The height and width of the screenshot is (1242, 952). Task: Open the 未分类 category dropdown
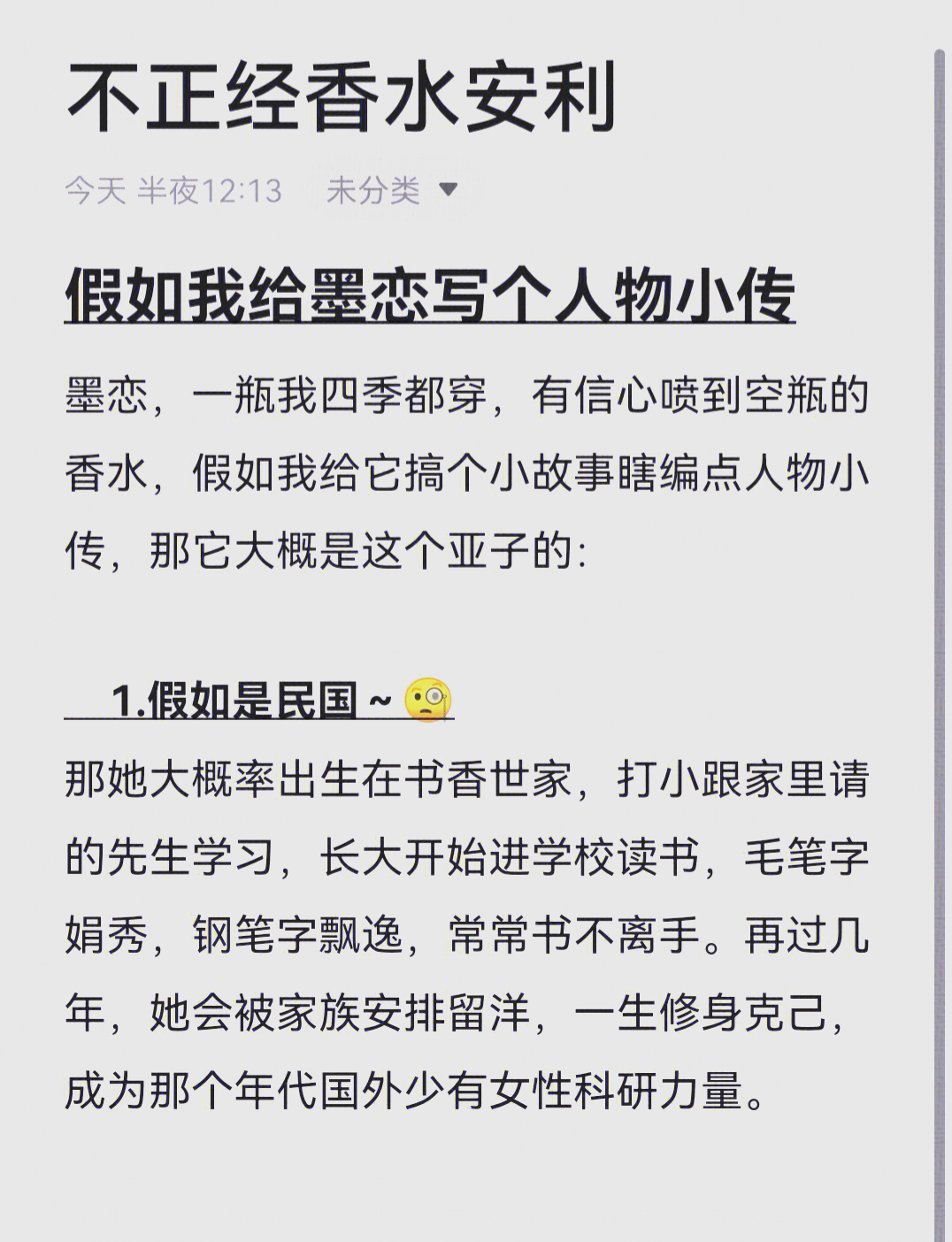pyautogui.click(x=393, y=190)
